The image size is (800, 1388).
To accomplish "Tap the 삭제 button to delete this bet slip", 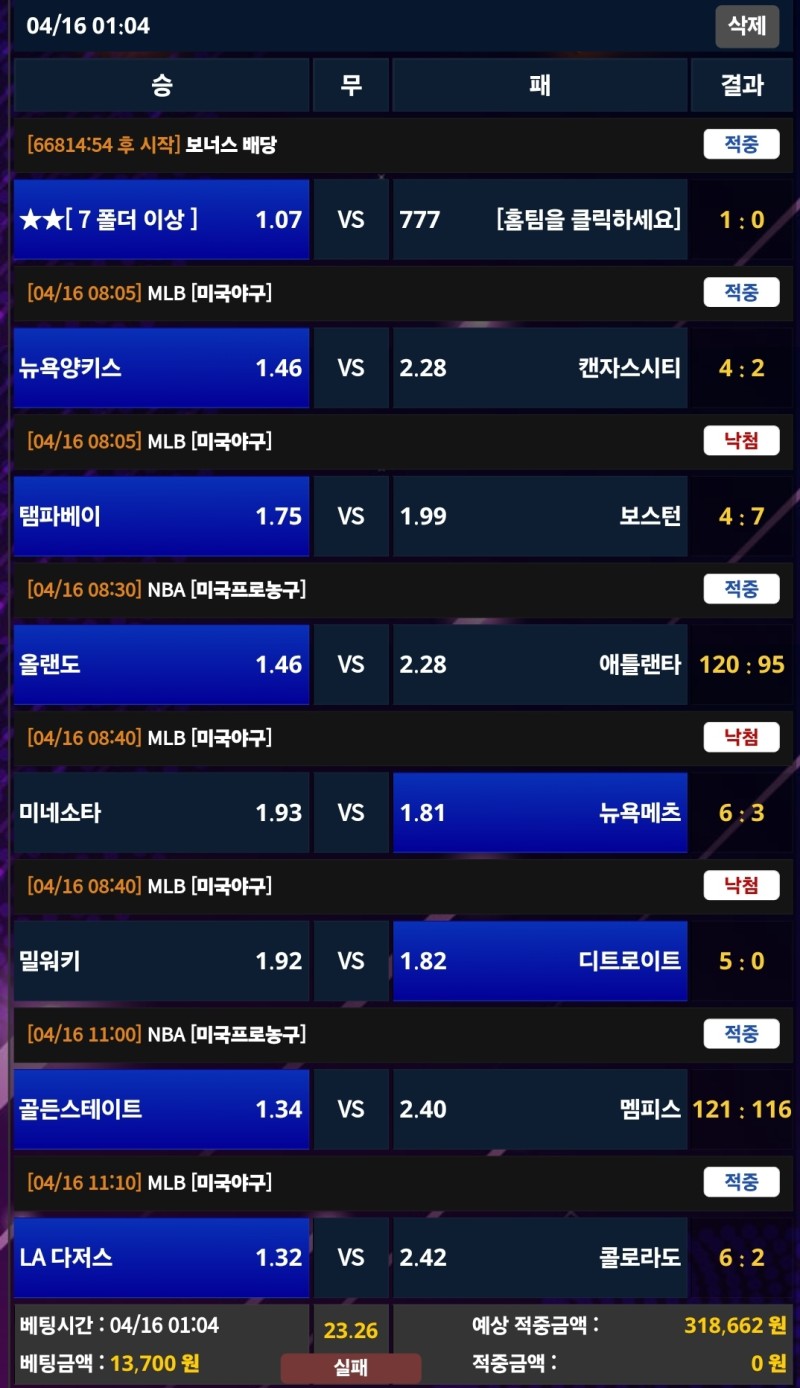I will [746, 26].
